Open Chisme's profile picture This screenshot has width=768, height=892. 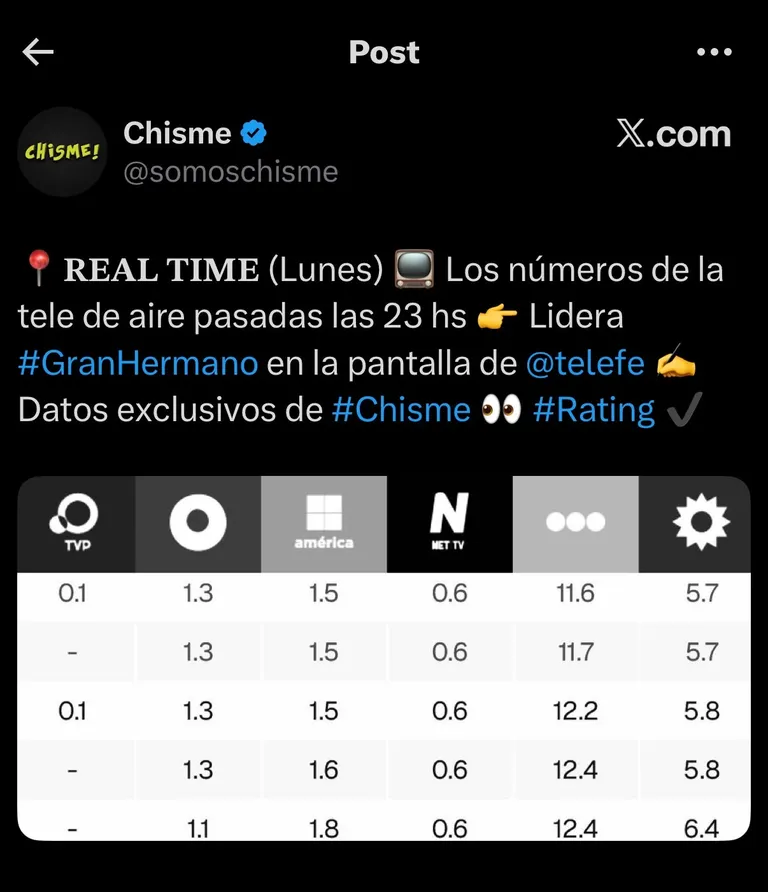click(62, 152)
